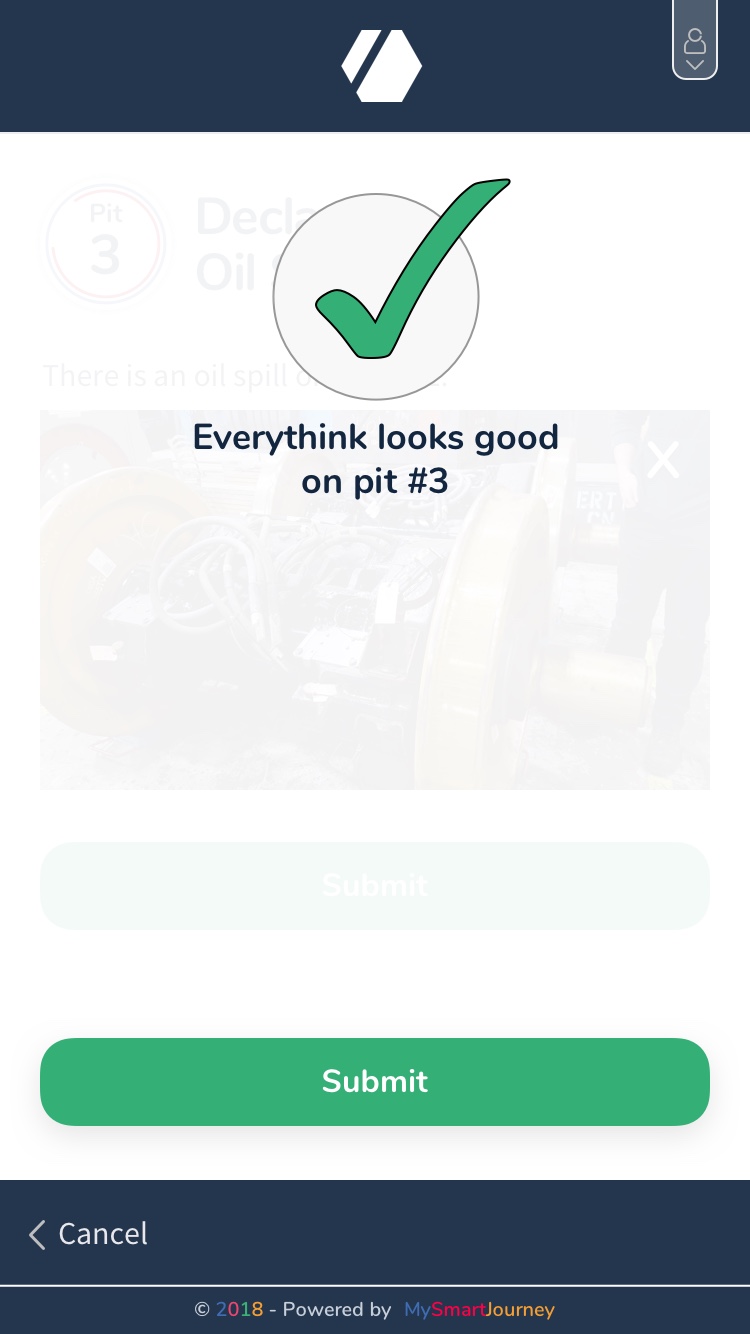Close the confirmation overlay
Image resolution: width=750 pixels, height=1334 pixels.
point(663,460)
